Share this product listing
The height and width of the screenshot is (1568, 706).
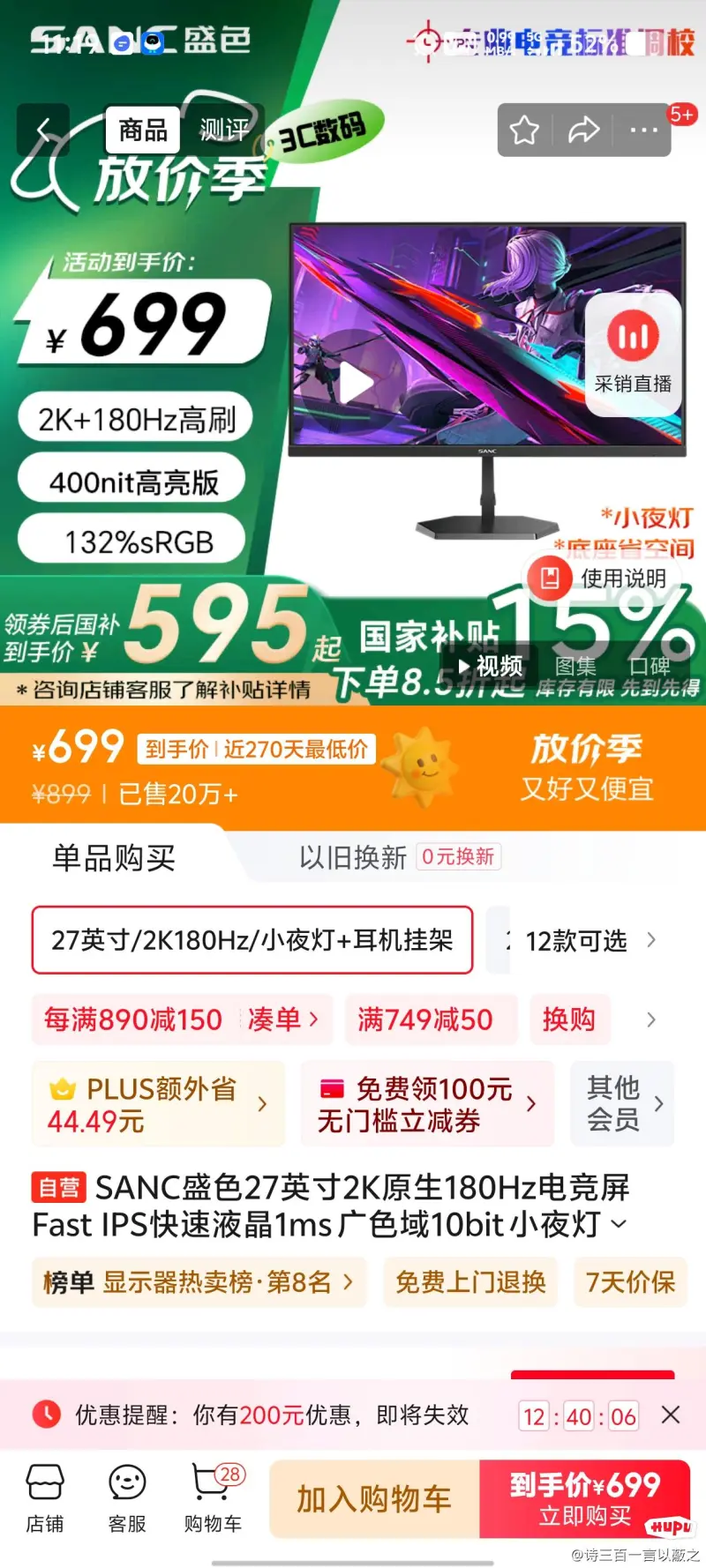coord(583,131)
